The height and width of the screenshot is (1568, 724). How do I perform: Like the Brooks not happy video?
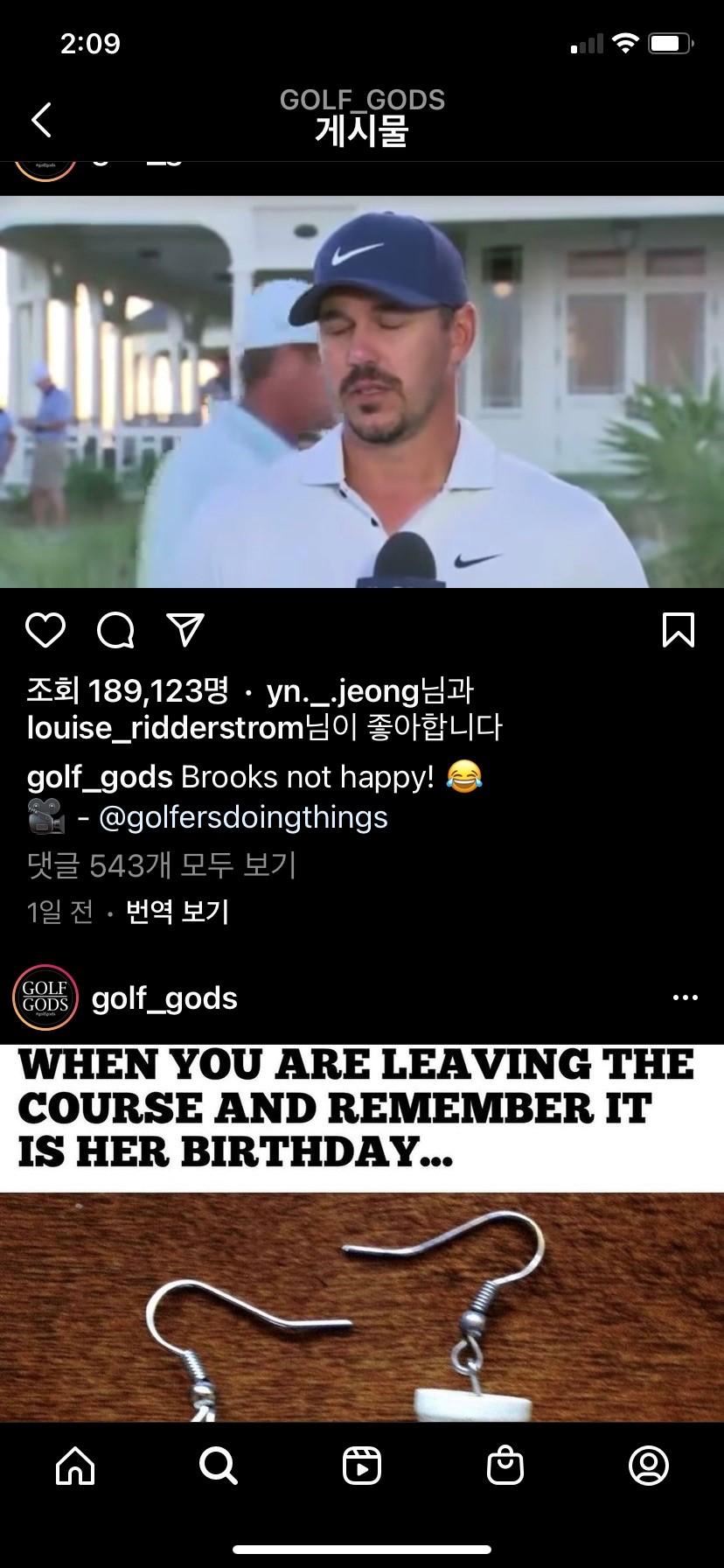pyautogui.click(x=45, y=630)
